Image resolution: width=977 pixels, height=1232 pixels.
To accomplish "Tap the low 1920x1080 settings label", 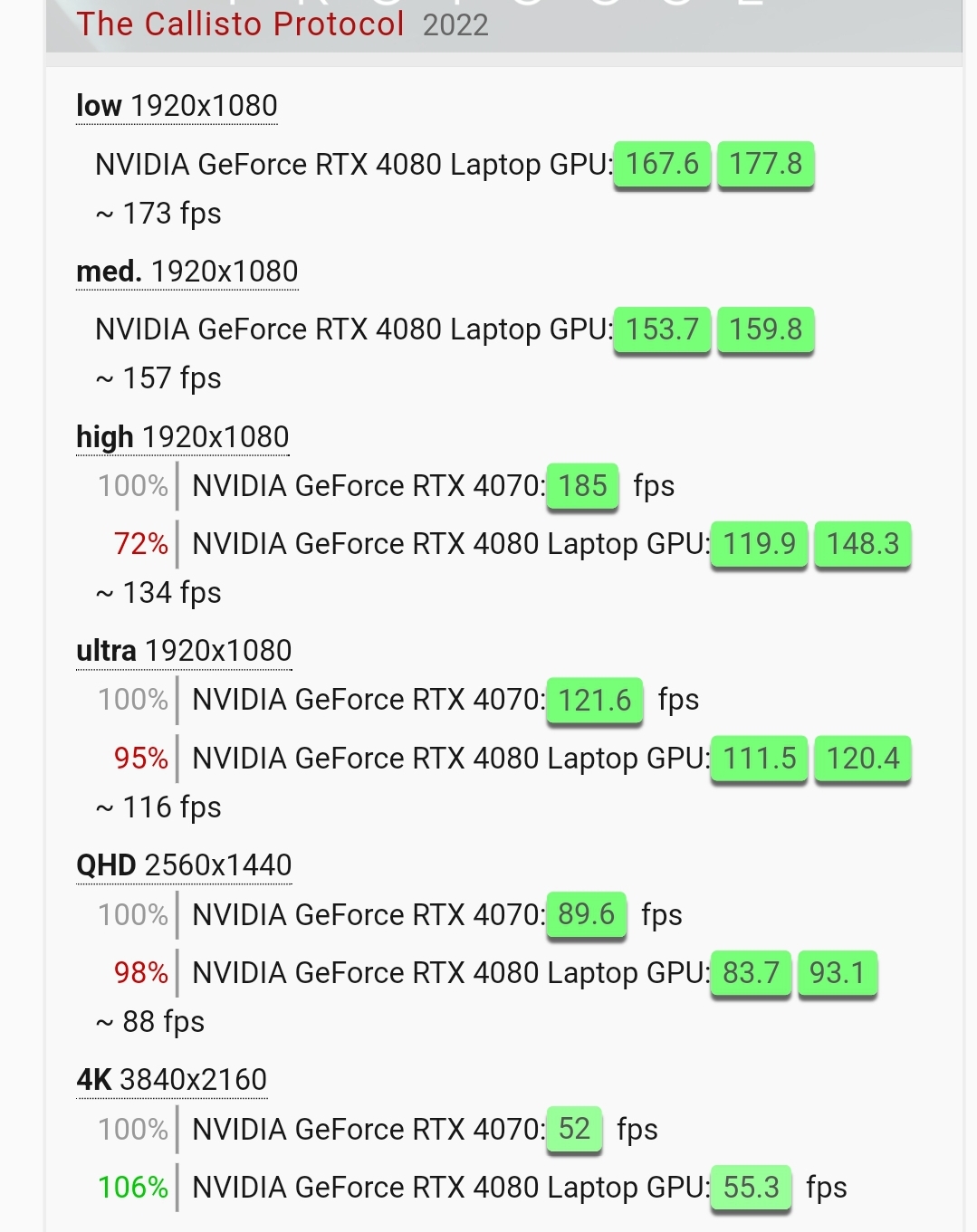I will coord(177,106).
